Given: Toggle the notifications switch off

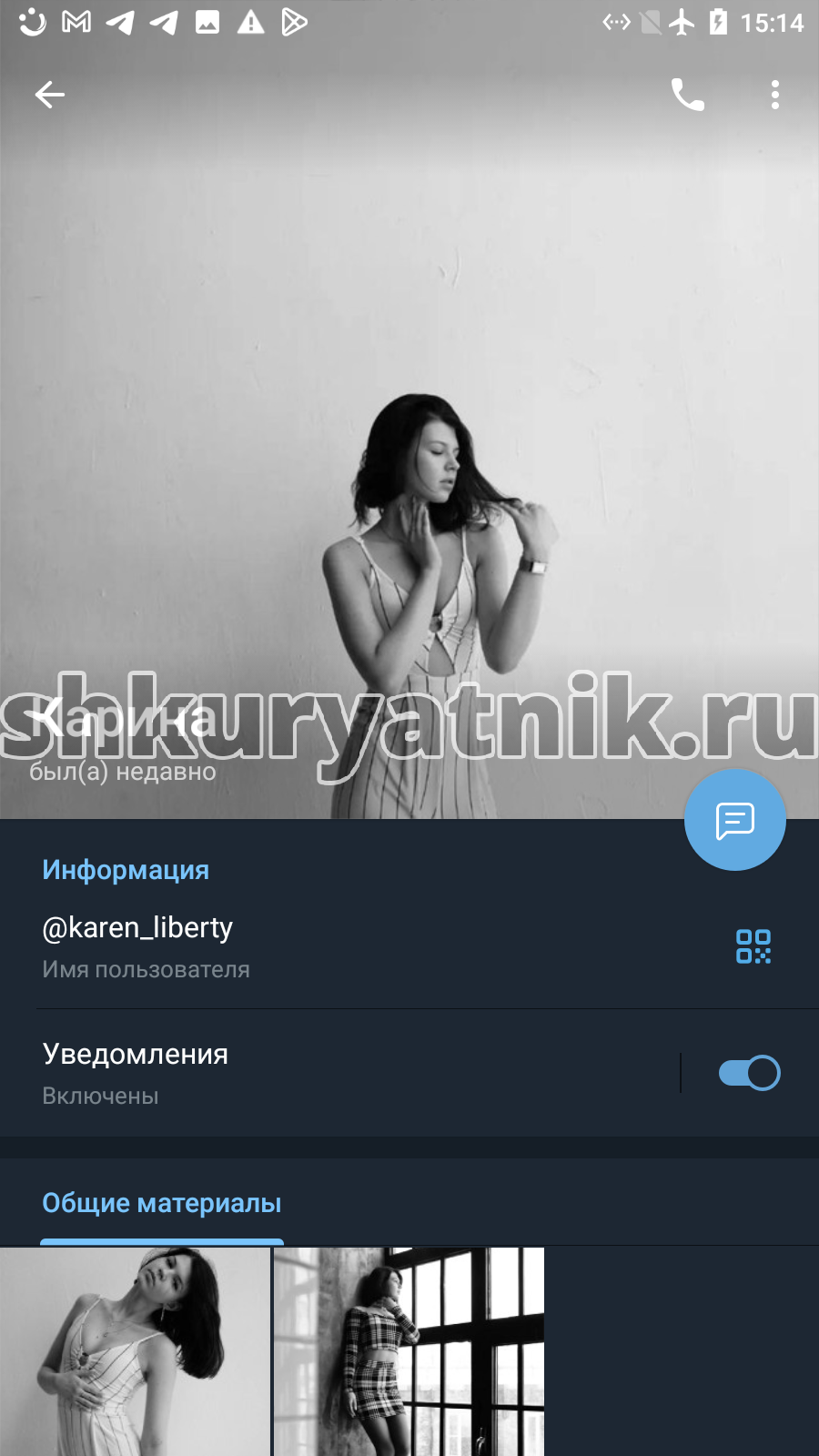Looking at the screenshot, I should [749, 1073].
